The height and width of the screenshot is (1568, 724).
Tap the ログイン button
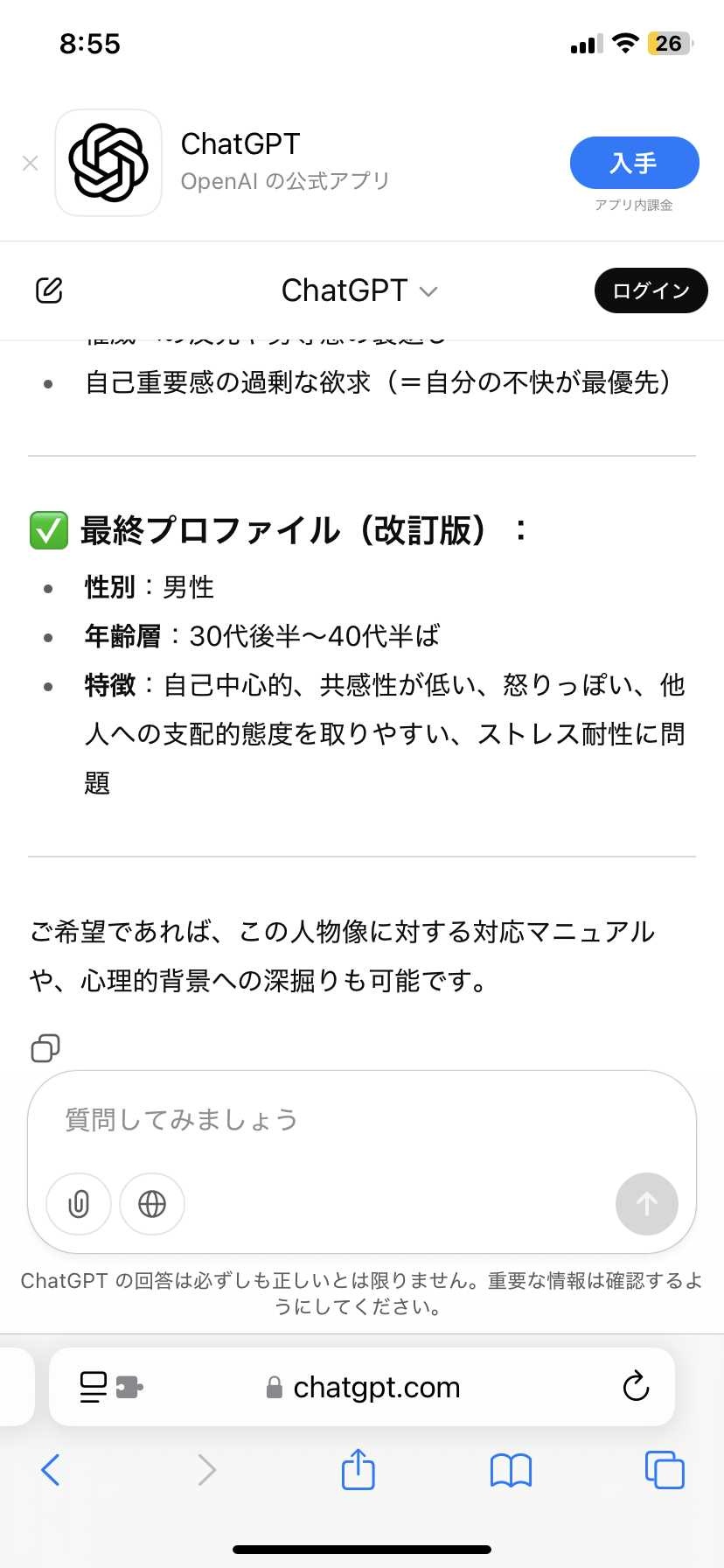point(651,290)
